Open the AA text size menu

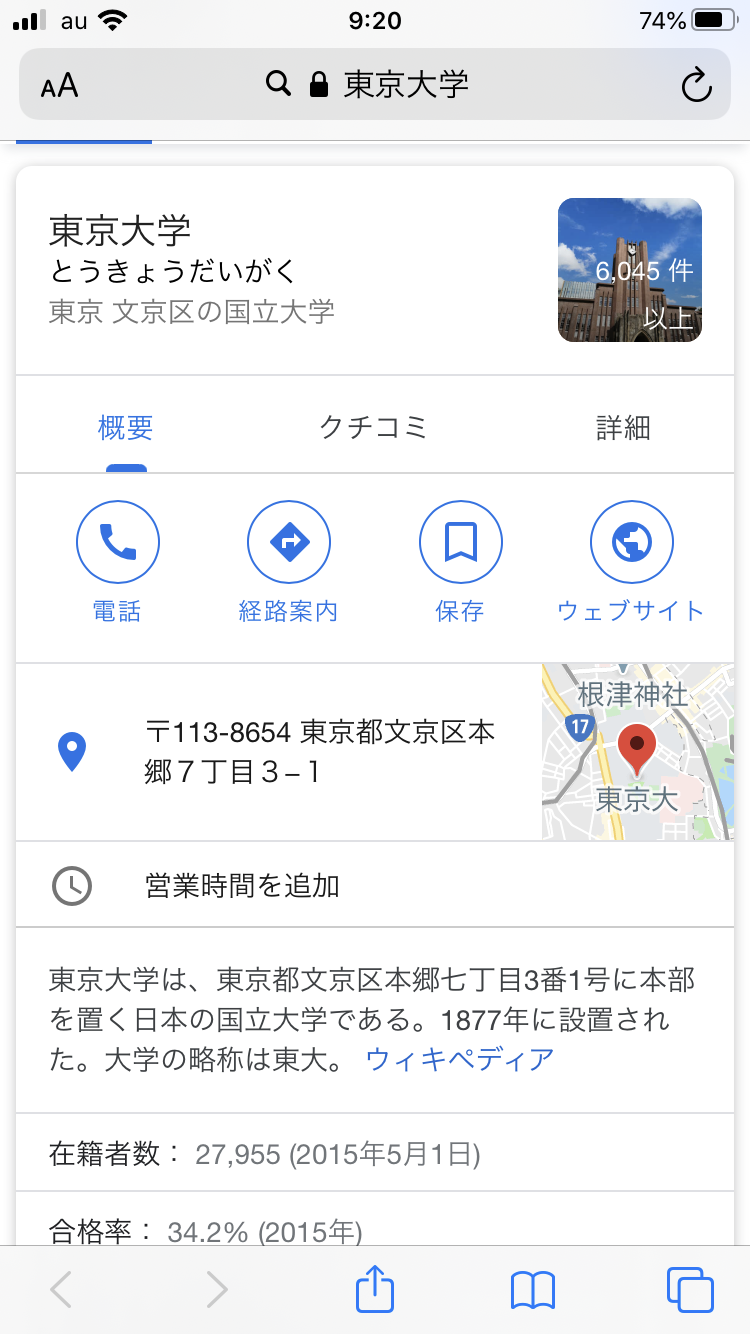[60, 85]
